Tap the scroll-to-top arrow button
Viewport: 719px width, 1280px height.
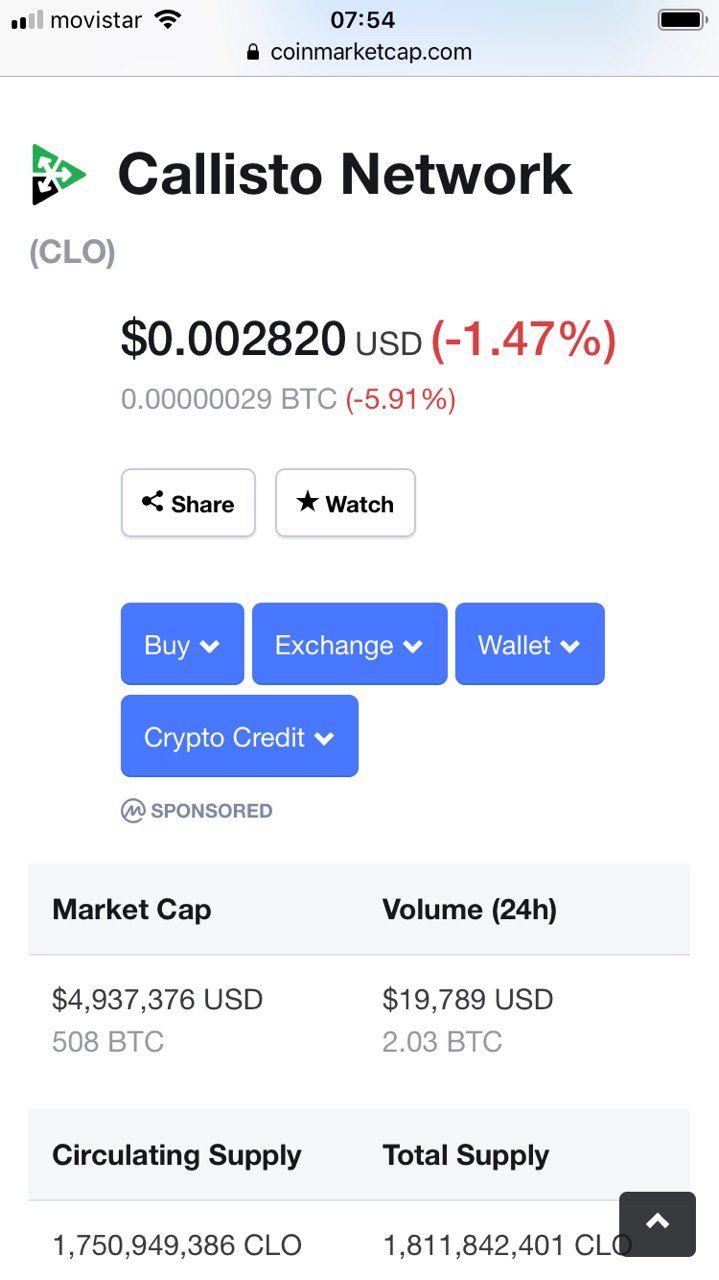tap(657, 1224)
